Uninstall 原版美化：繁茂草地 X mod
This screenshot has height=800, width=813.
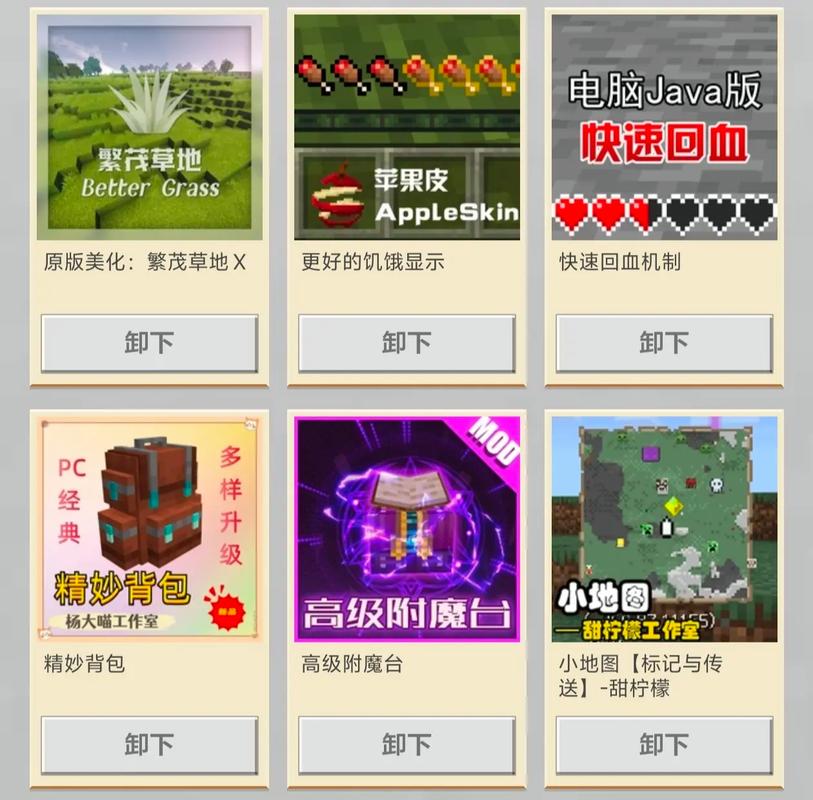pos(149,343)
